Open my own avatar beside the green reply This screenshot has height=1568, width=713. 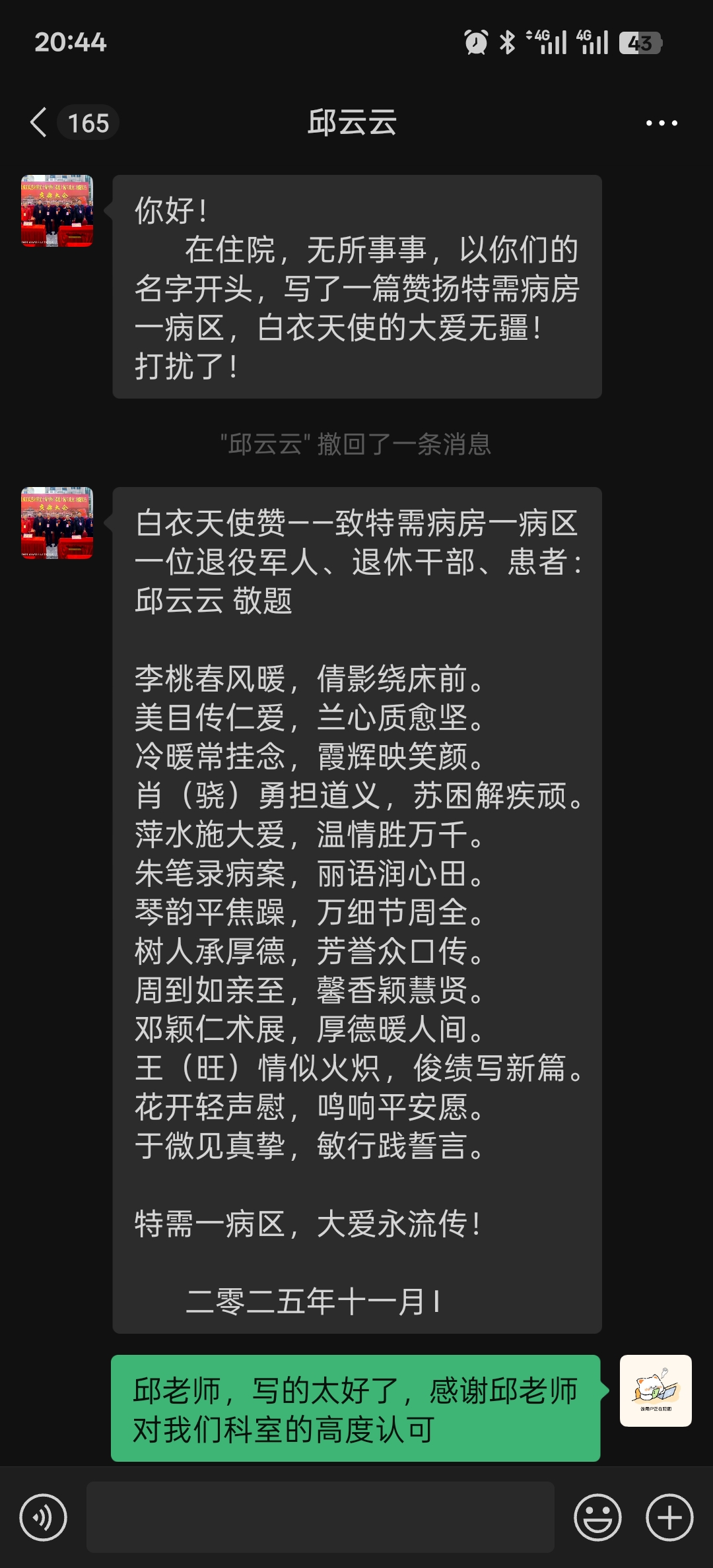click(656, 1390)
